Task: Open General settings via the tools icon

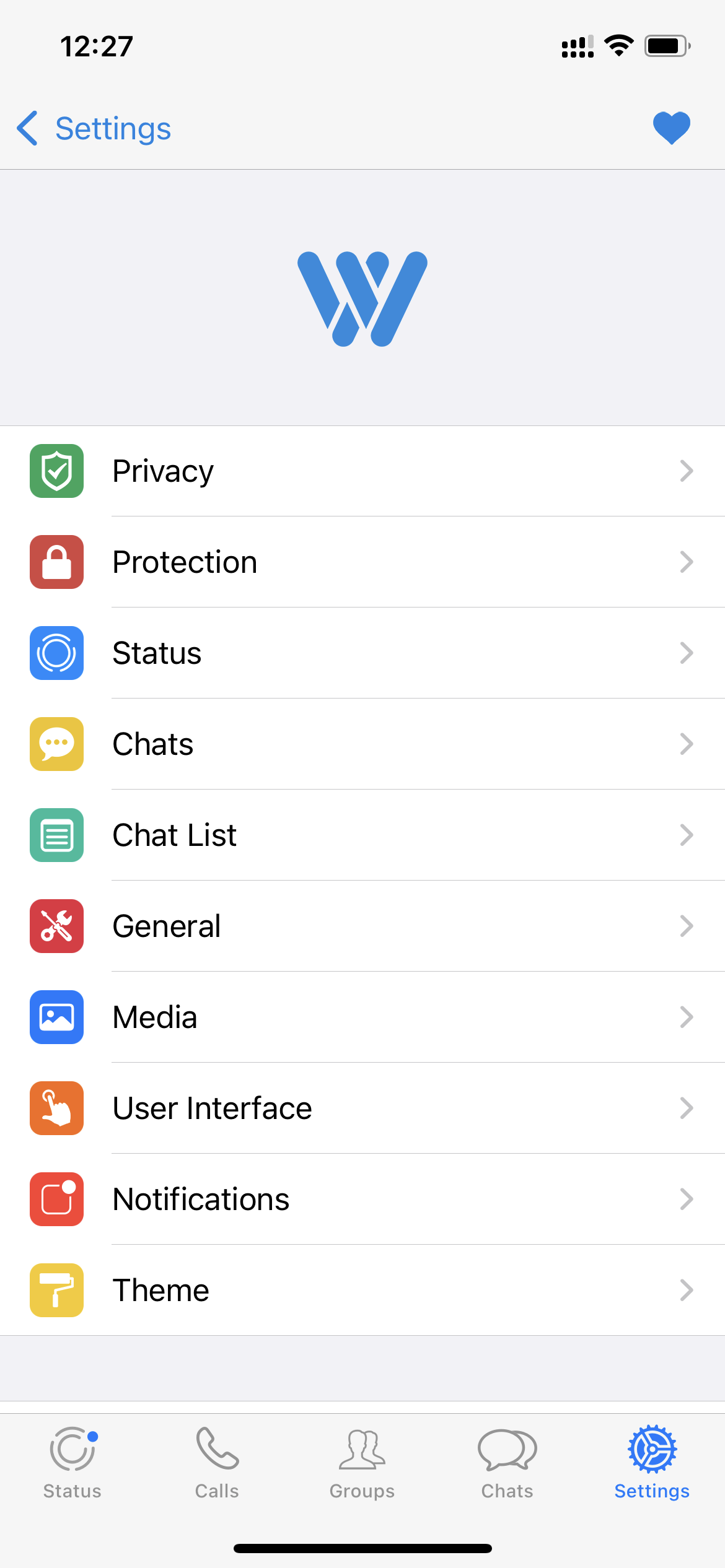Action: [56, 926]
